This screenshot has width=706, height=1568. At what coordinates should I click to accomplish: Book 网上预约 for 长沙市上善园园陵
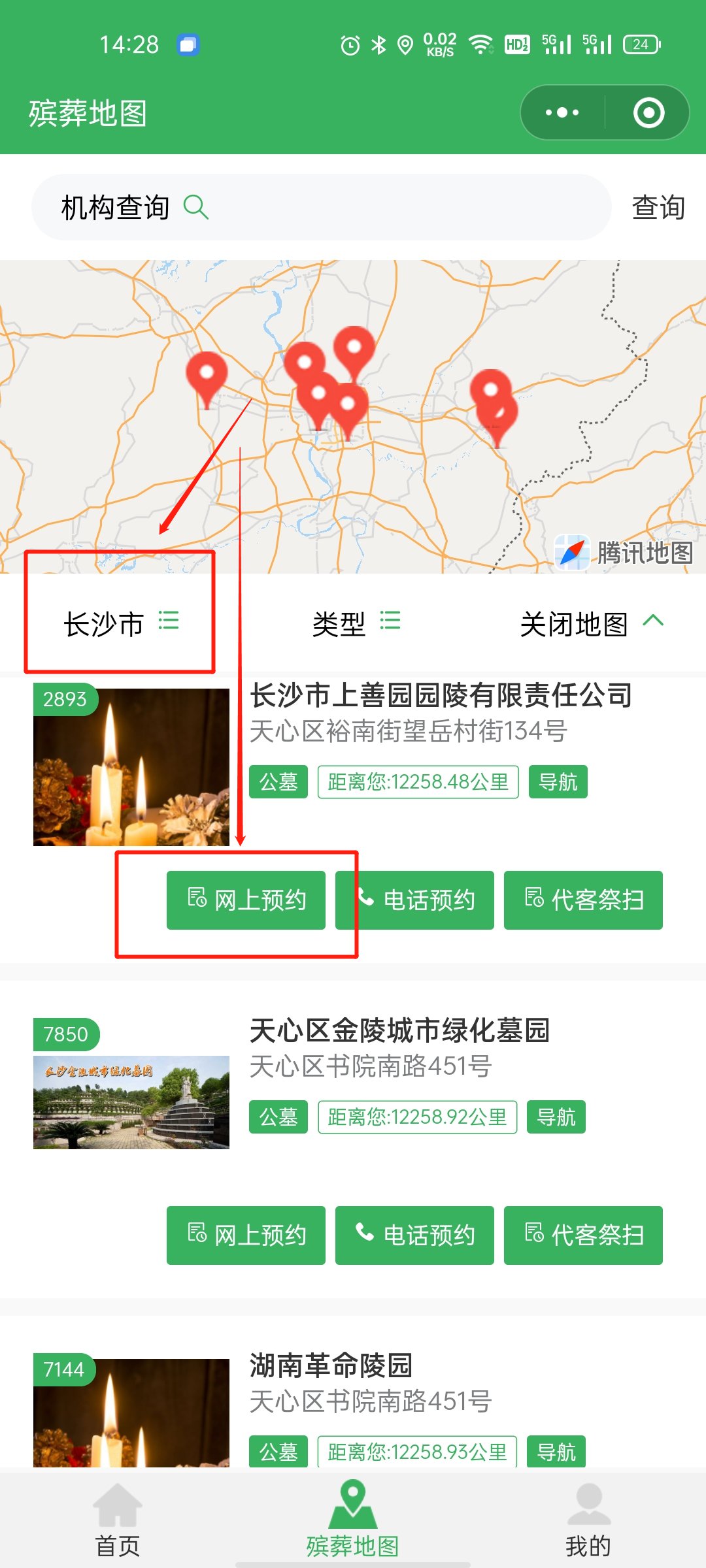click(x=246, y=900)
